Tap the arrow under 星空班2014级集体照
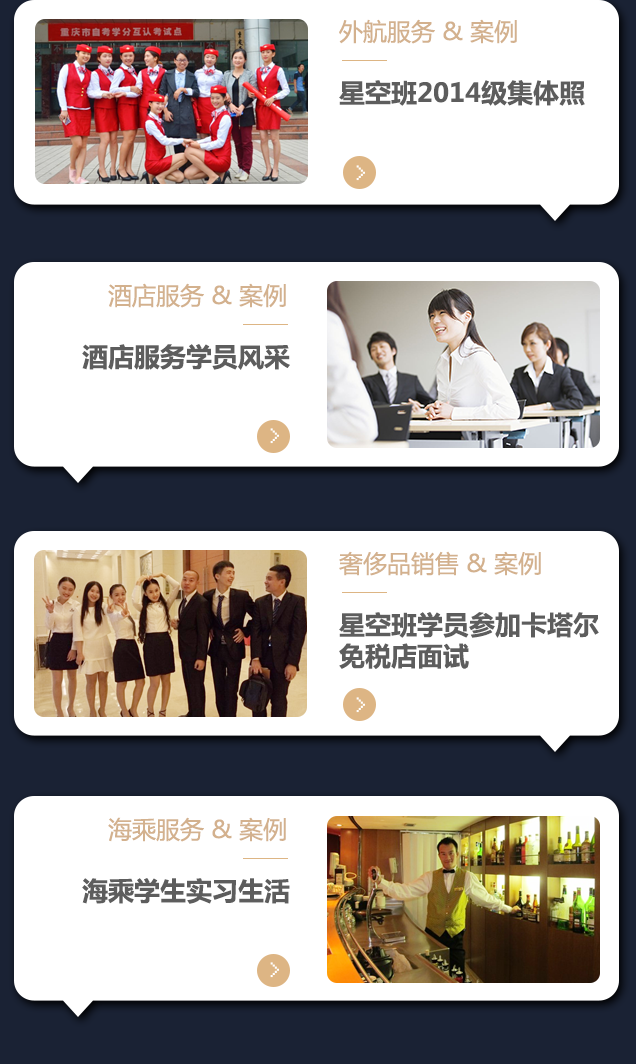Screen dimensions: 636x1064 [359, 172]
